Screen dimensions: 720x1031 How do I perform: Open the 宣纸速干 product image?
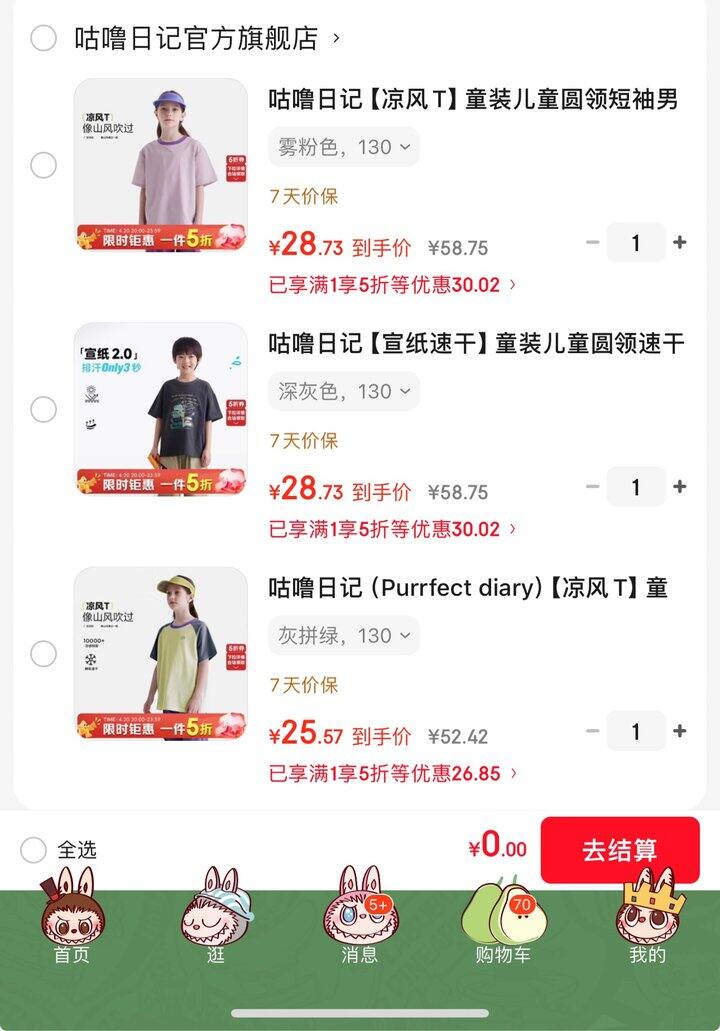[161, 409]
